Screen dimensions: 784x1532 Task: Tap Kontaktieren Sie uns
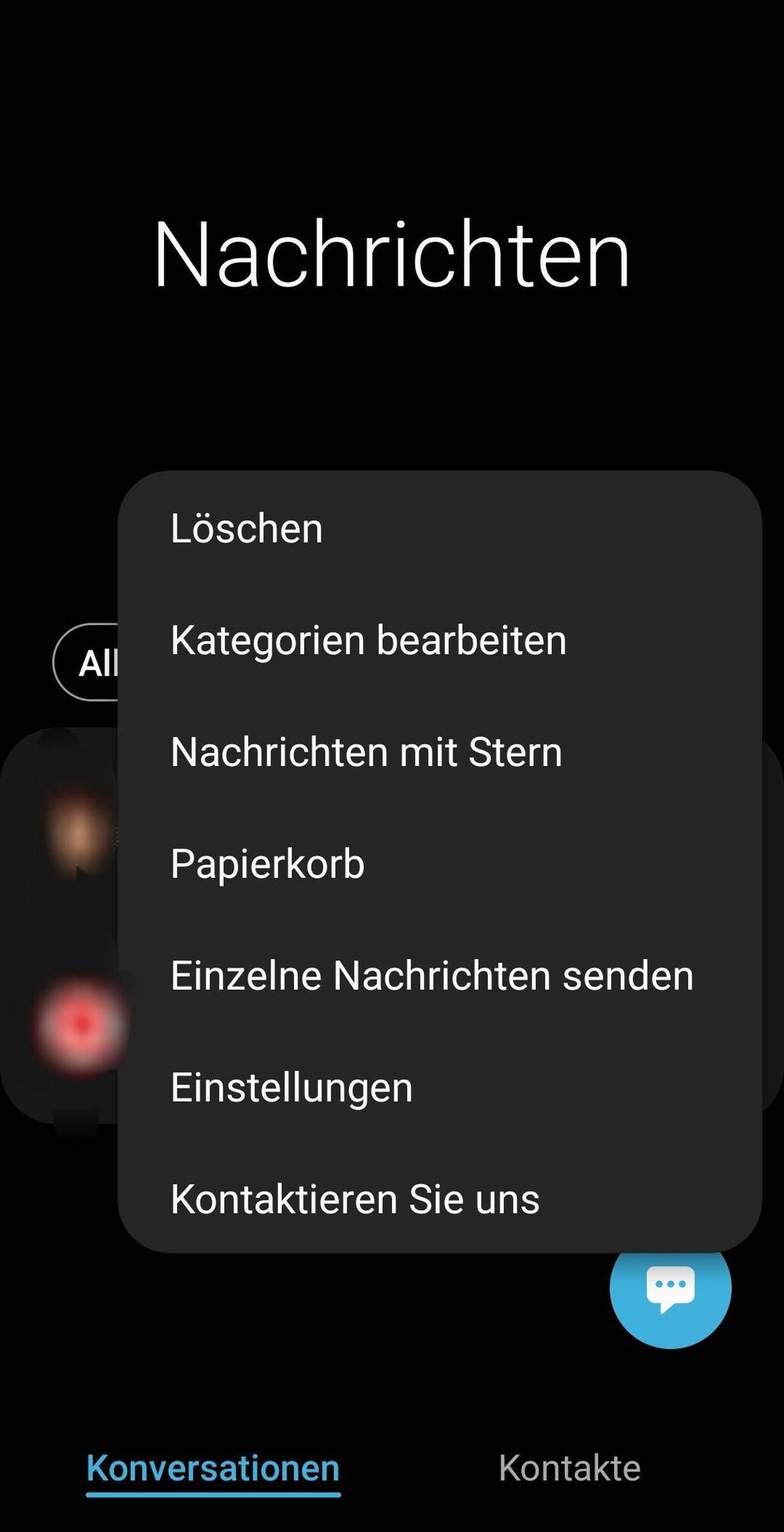(x=354, y=1200)
